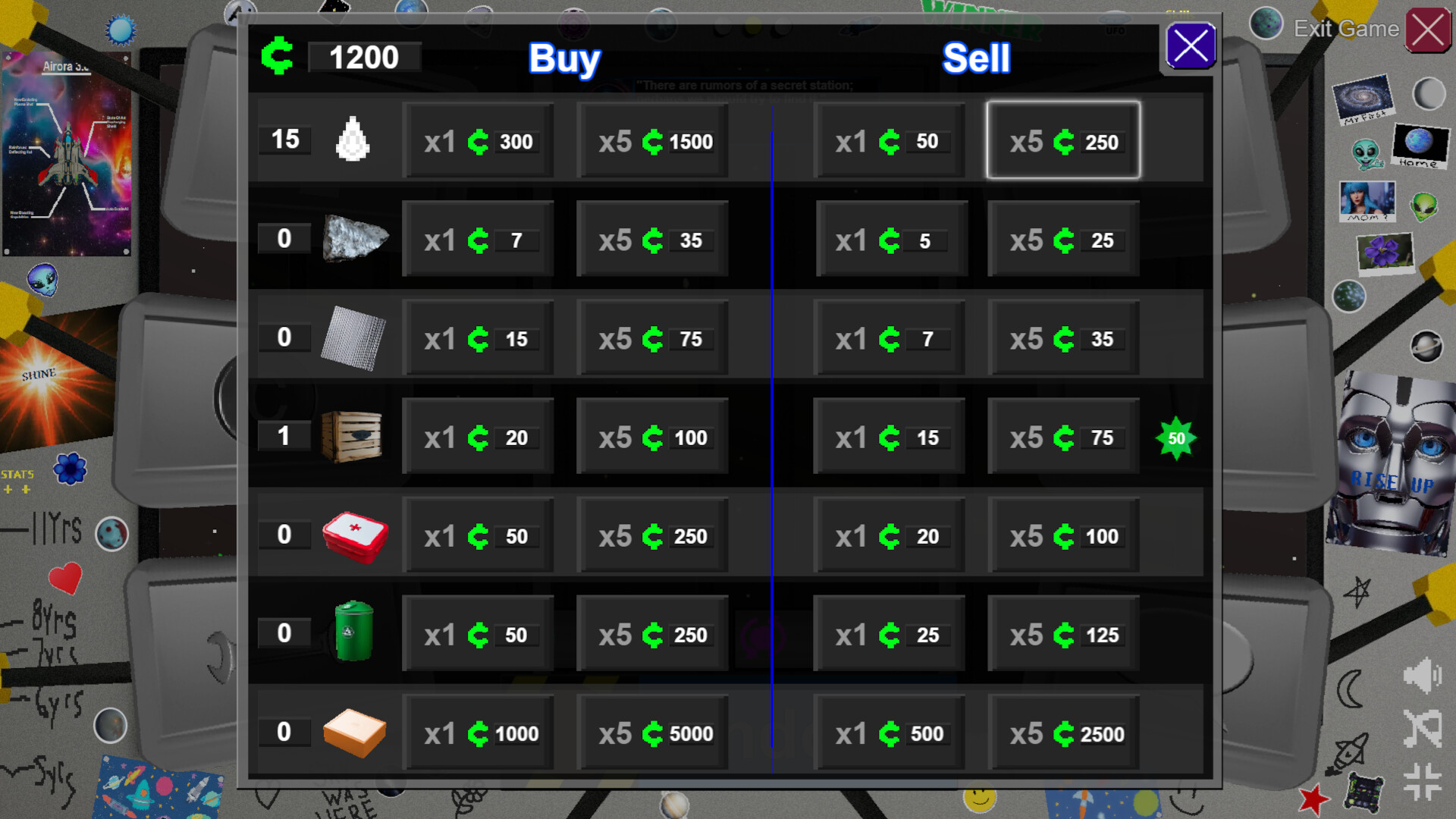Buy five green recycle bins for 250
Image resolution: width=1456 pixels, height=819 pixels.
652,634
